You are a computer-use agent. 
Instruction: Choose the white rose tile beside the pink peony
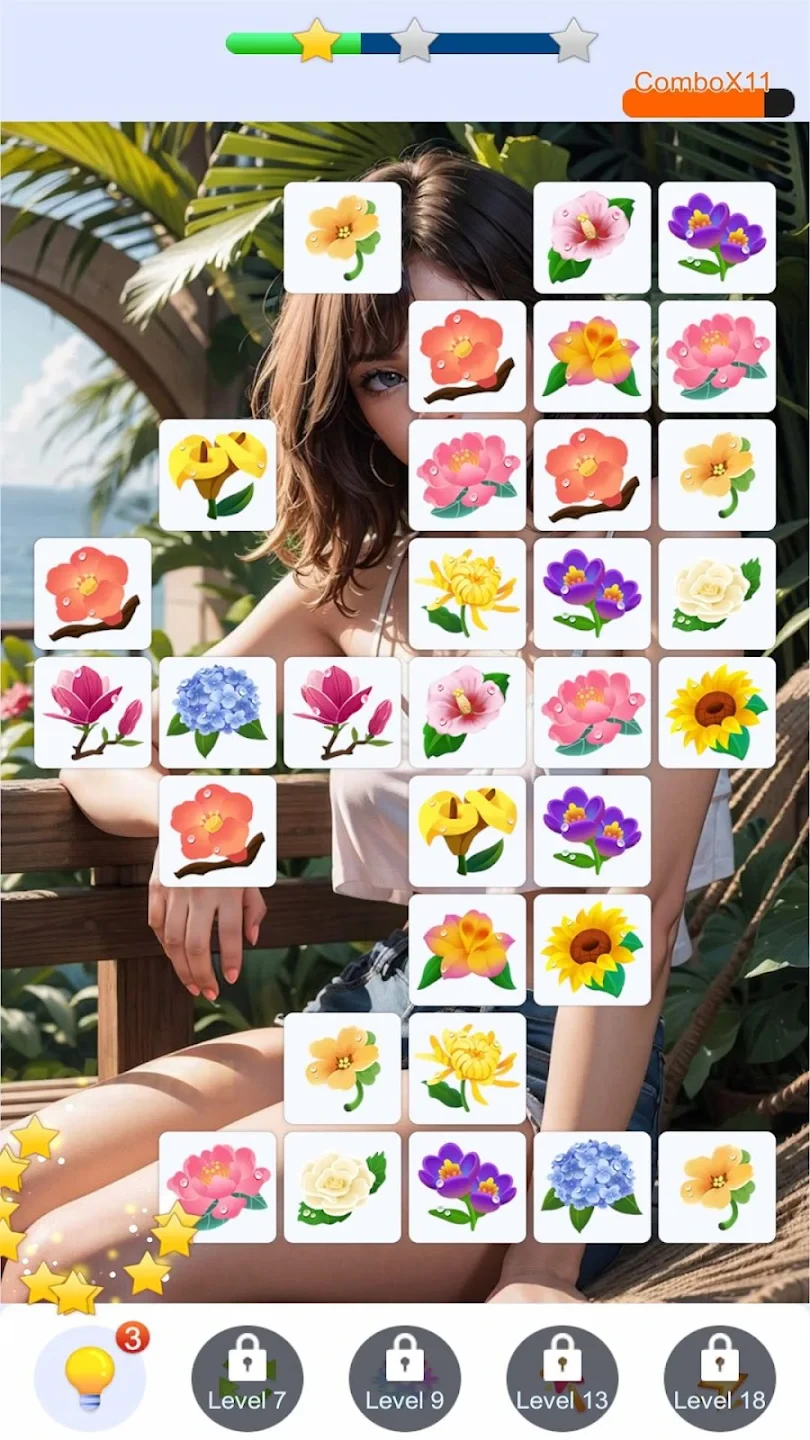342,1187
